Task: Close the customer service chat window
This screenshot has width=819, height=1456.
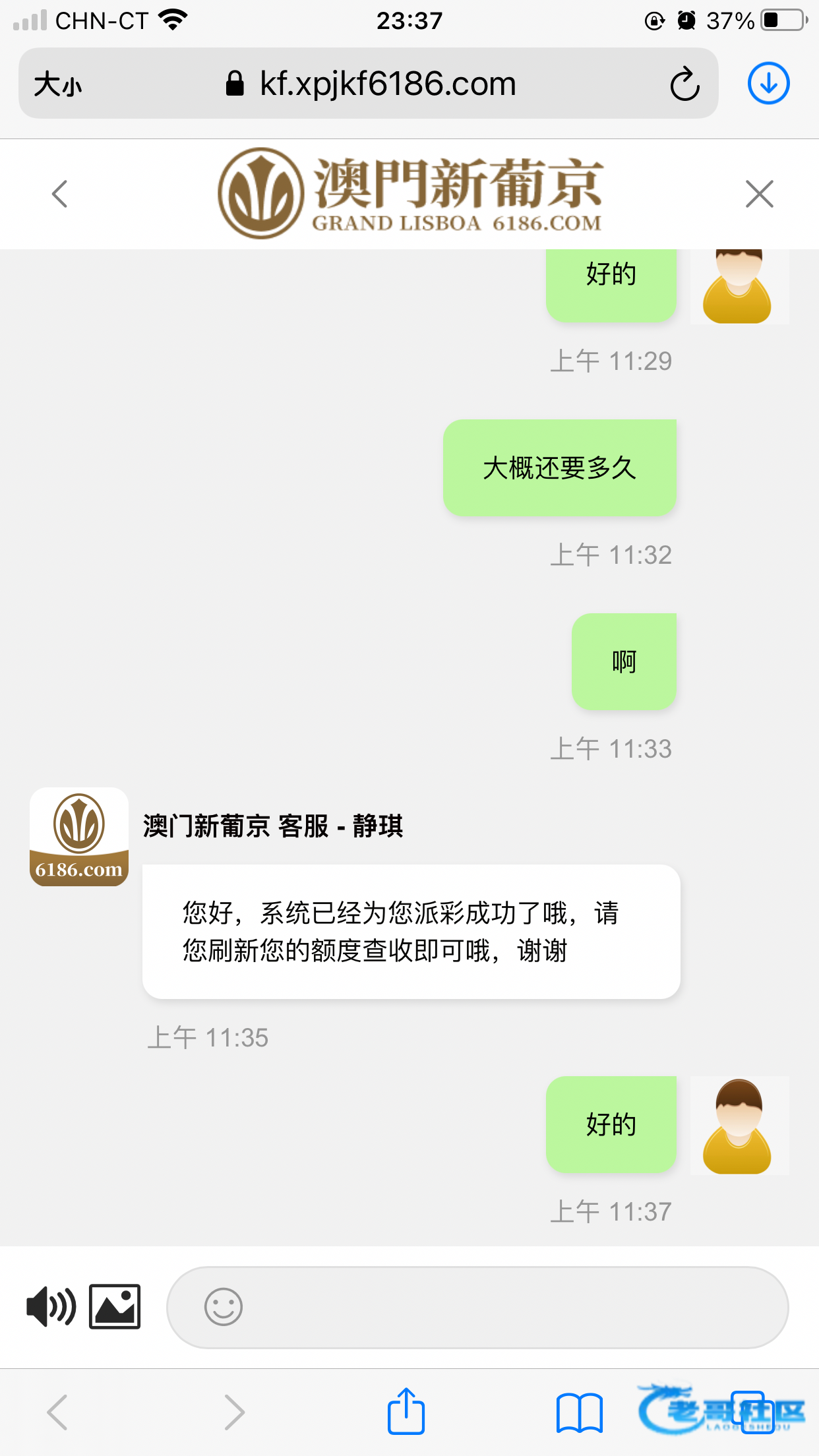Action: 759,194
